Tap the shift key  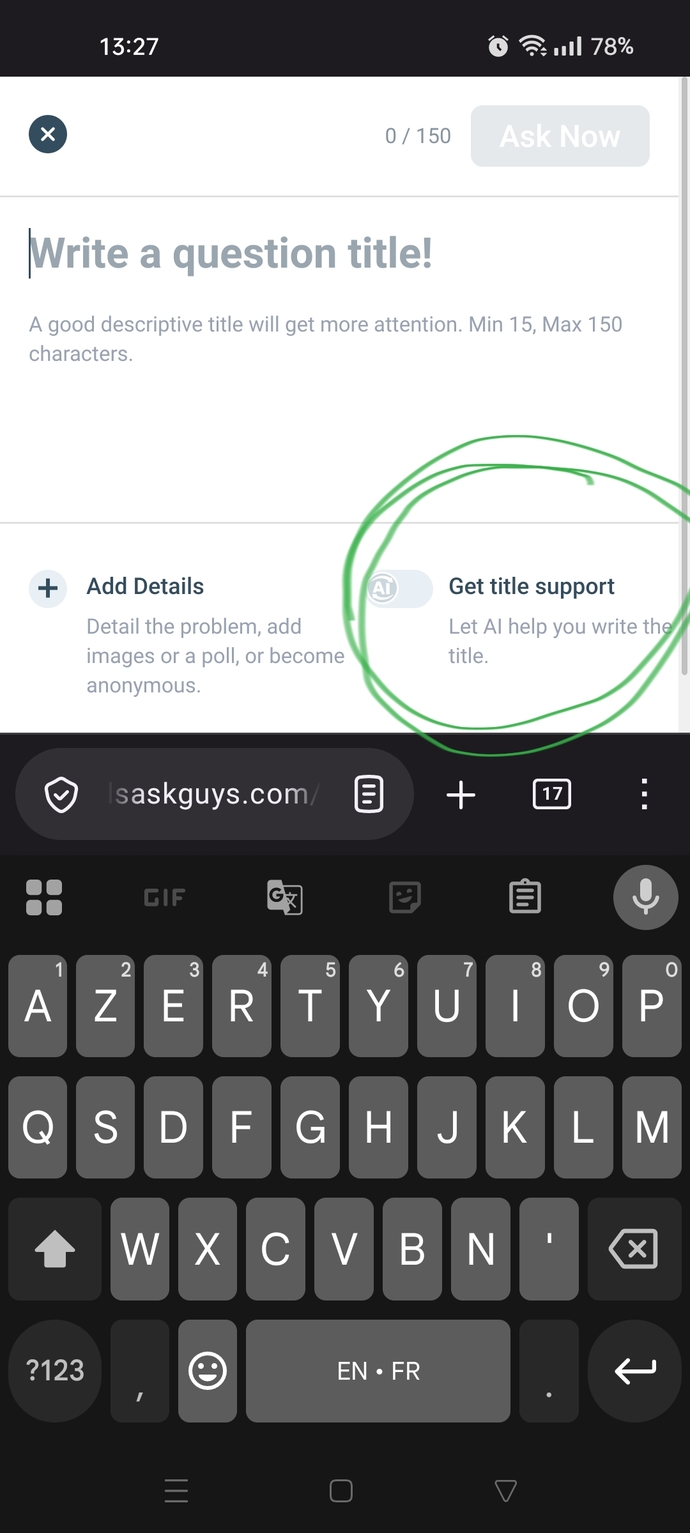tap(55, 1249)
